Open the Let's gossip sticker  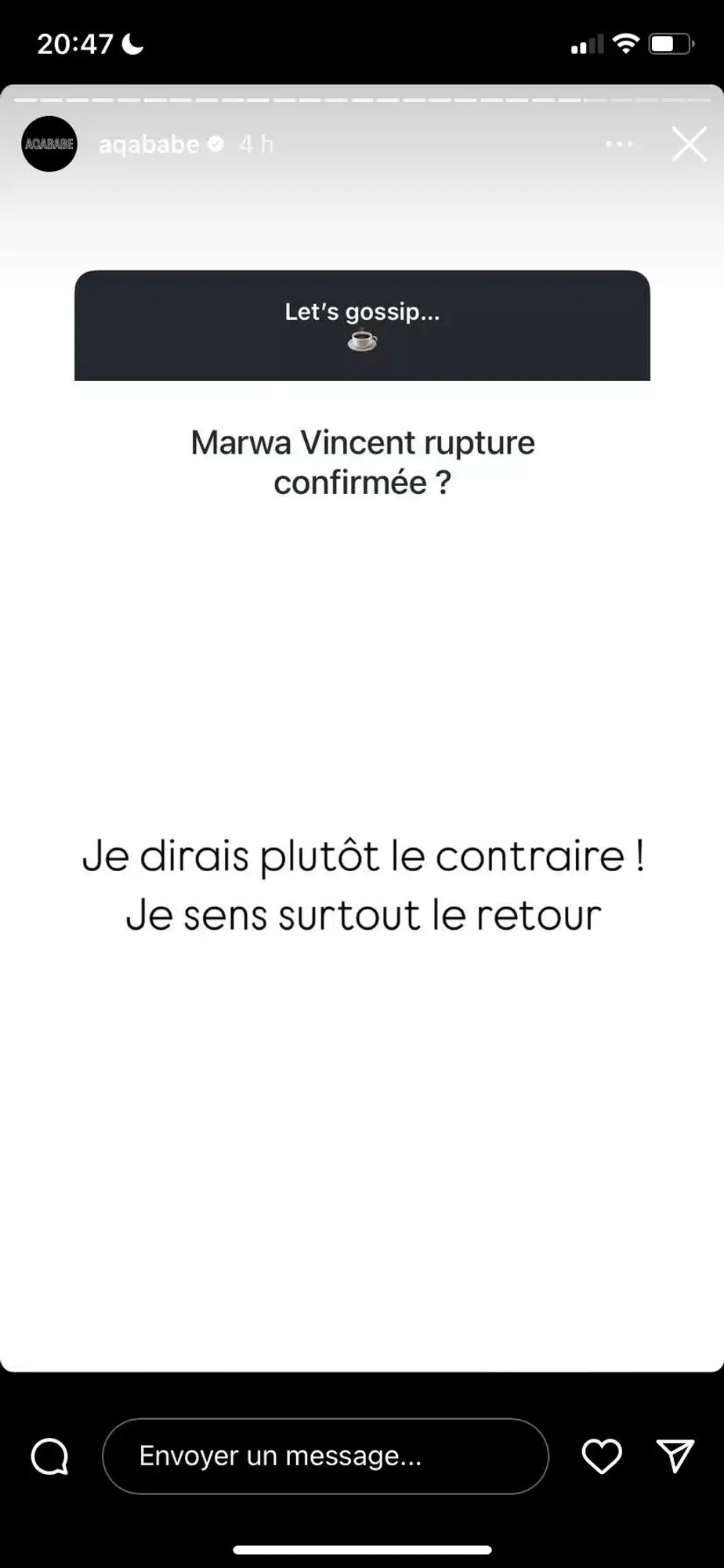pos(362,312)
